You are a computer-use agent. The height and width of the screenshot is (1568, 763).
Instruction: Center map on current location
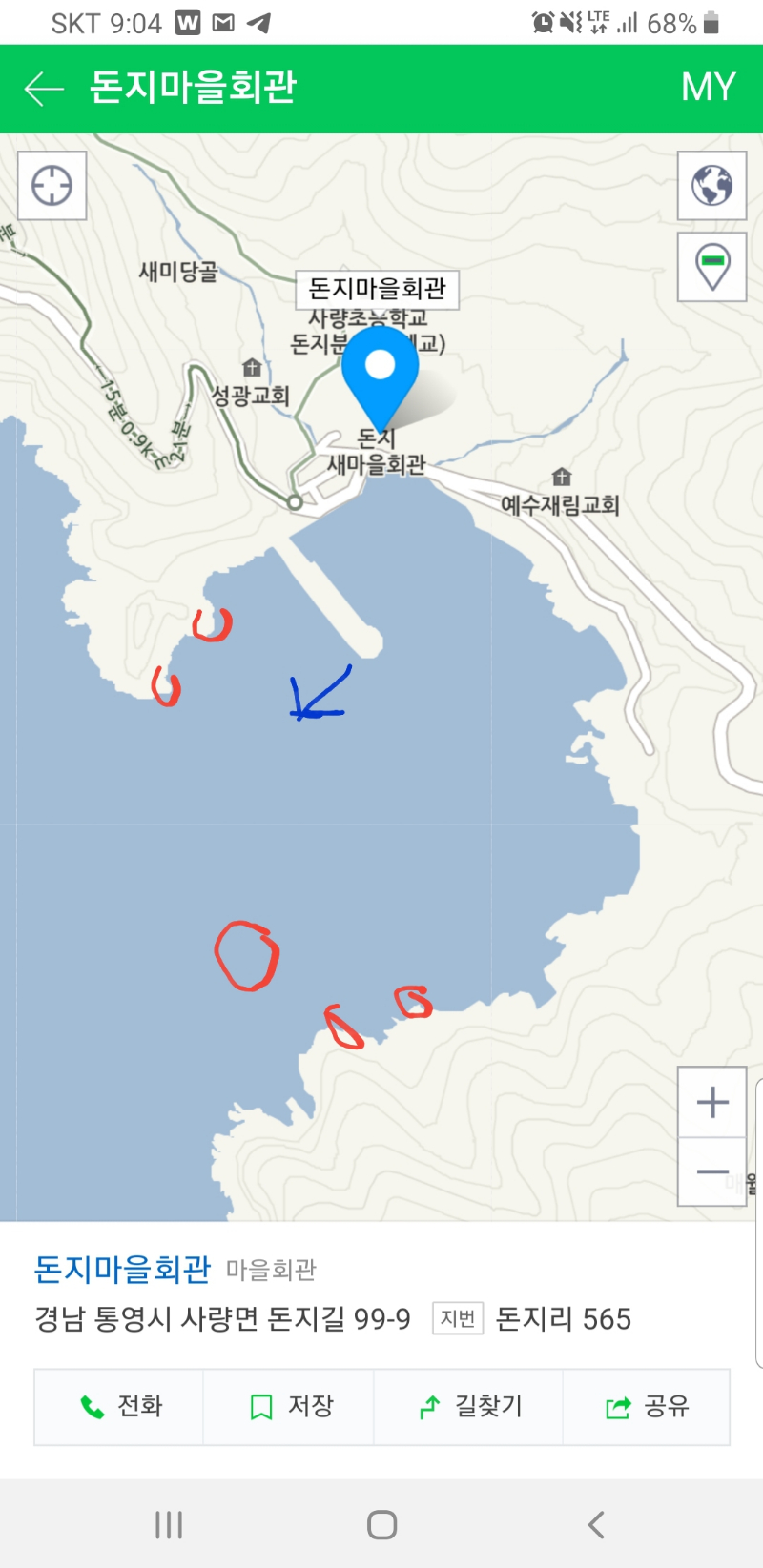pyautogui.click(x=52, y=185)
